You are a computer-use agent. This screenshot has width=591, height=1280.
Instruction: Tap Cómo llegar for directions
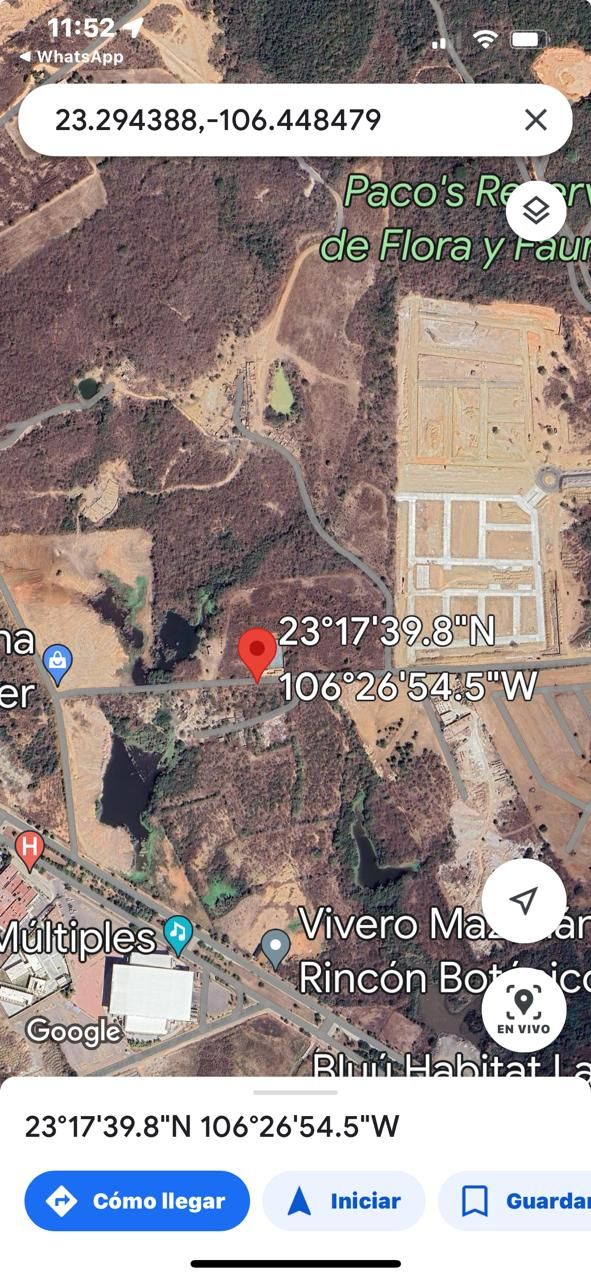137,1201
